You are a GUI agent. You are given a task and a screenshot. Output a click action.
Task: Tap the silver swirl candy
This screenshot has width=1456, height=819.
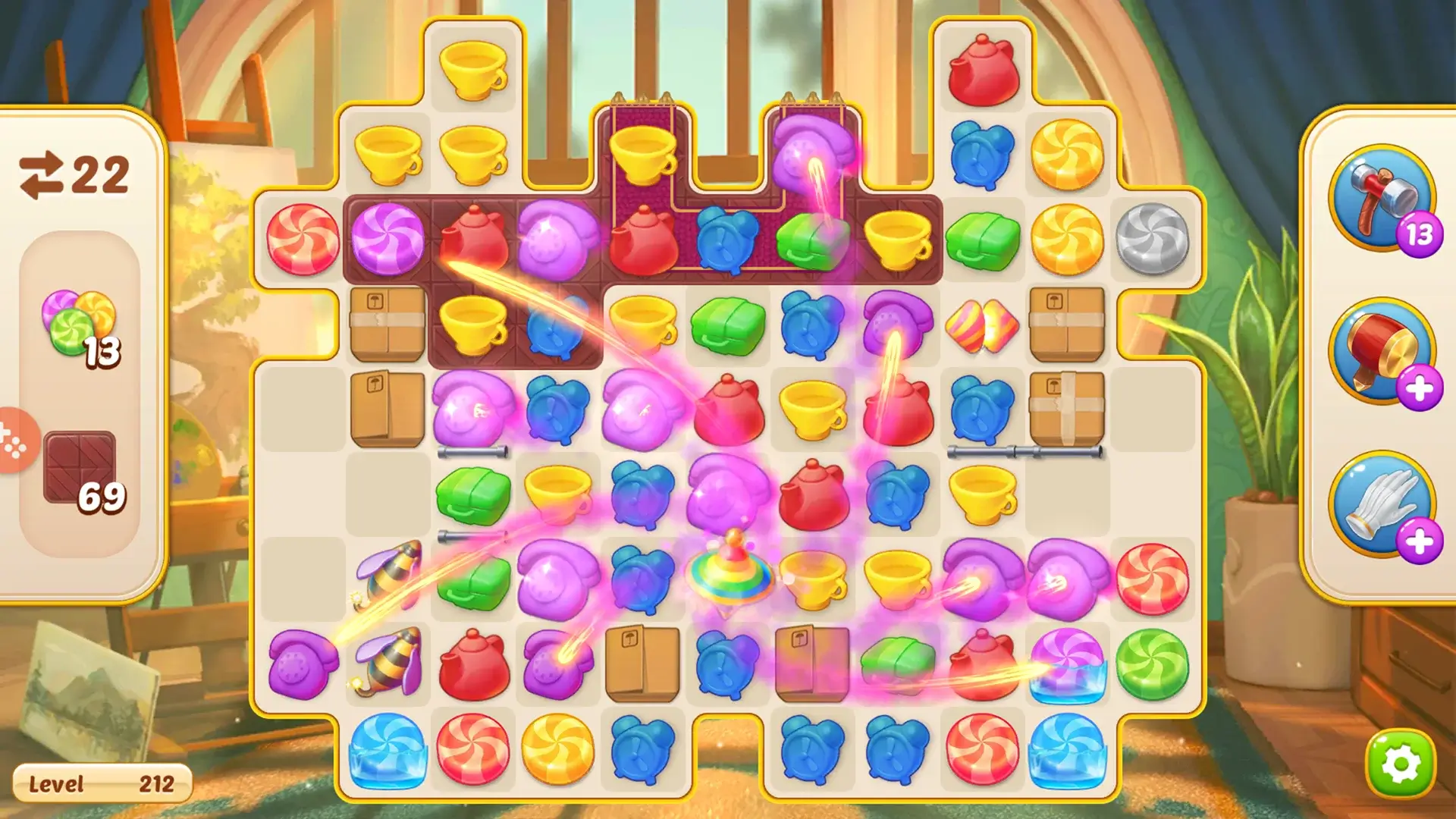pos(1152,239)
